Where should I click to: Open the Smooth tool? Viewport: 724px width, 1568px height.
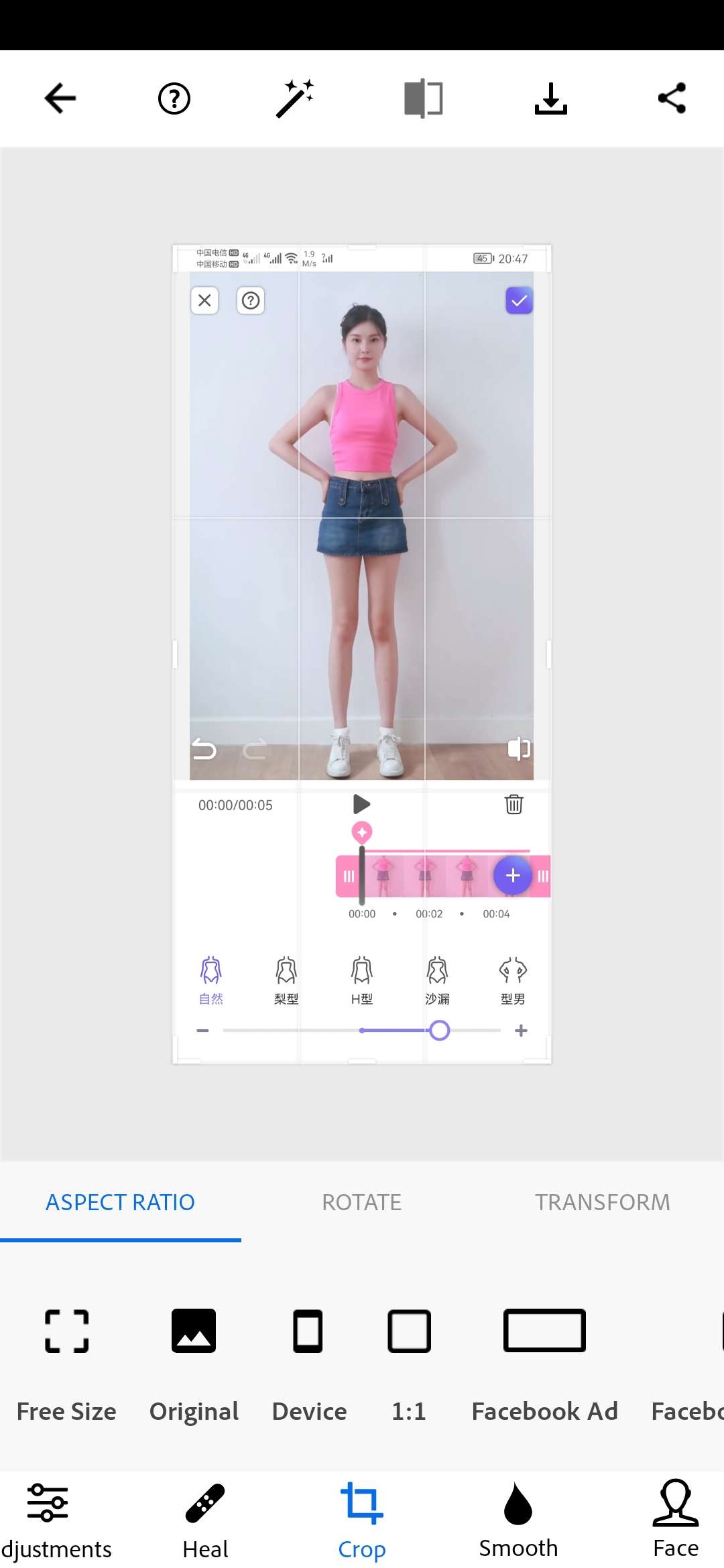518,1520
